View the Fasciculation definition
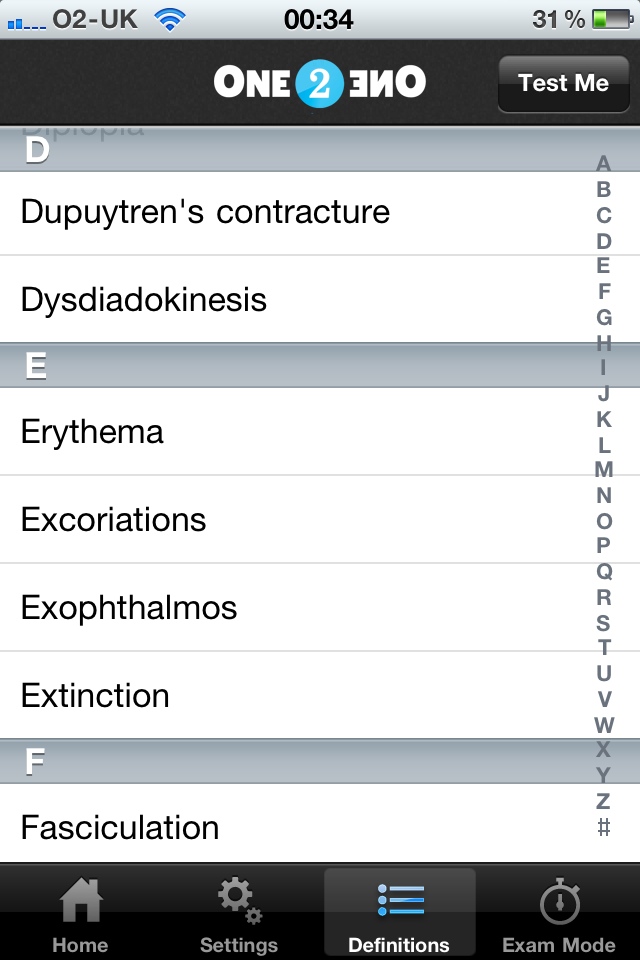640x960 pixels. pyautogui.click(x=120, y=828)
